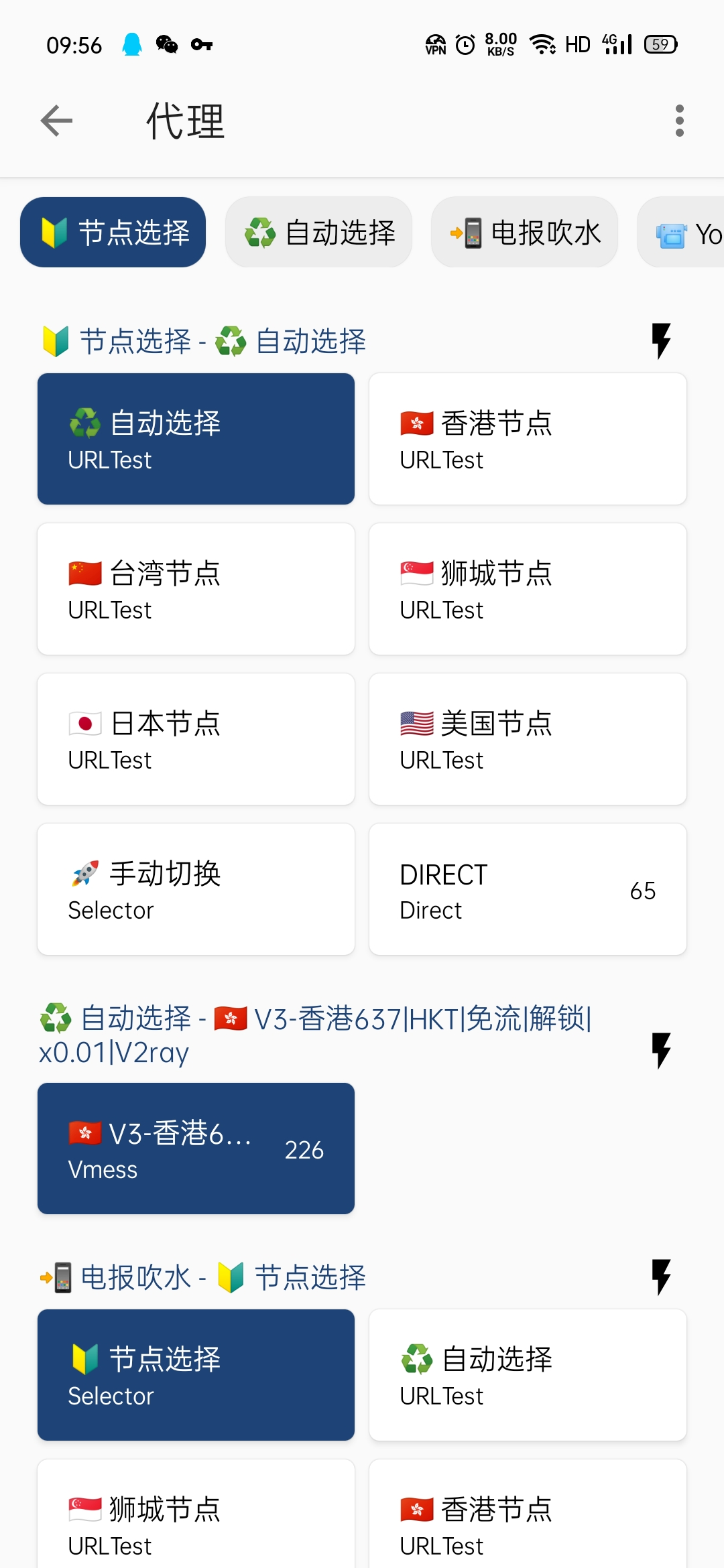Viewport: 724px width, 1568px height.
Task: Pick the 美国节点 URLTest card
Action: click(528, 739)
